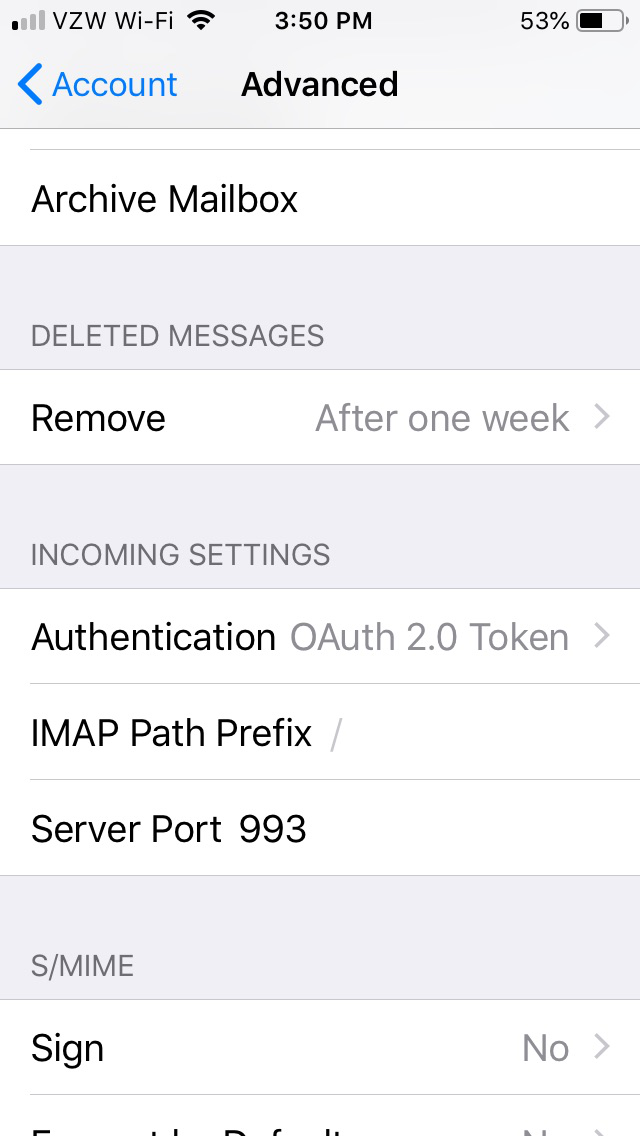Select Archive Mailbox option
640x1136 pixels.
tap(320, 198)
